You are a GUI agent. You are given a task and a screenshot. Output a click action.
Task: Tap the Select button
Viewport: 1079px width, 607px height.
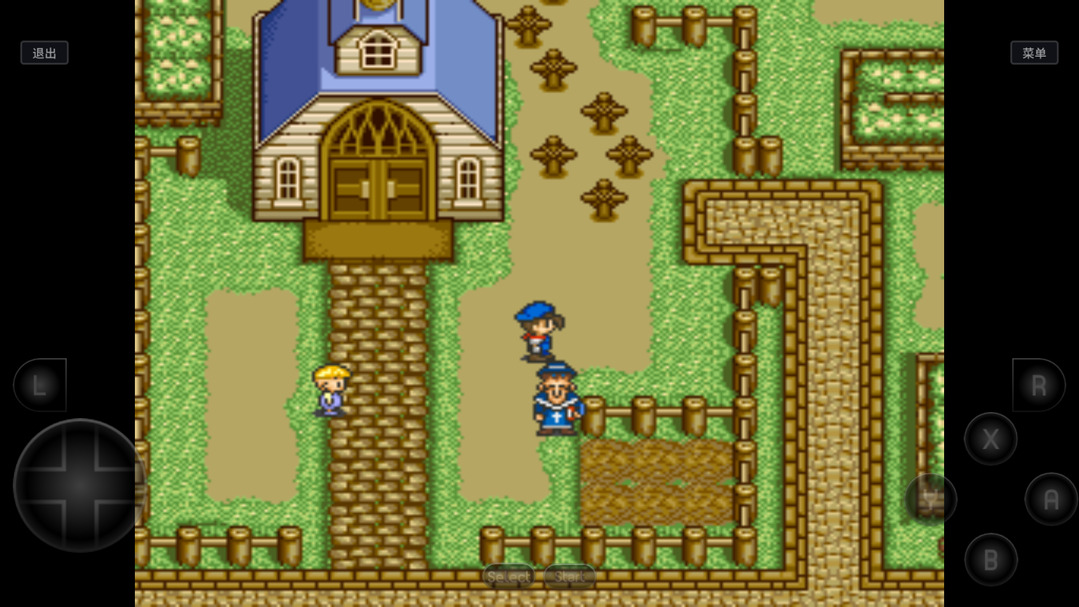pyautogui.click(x=508, y=576)
